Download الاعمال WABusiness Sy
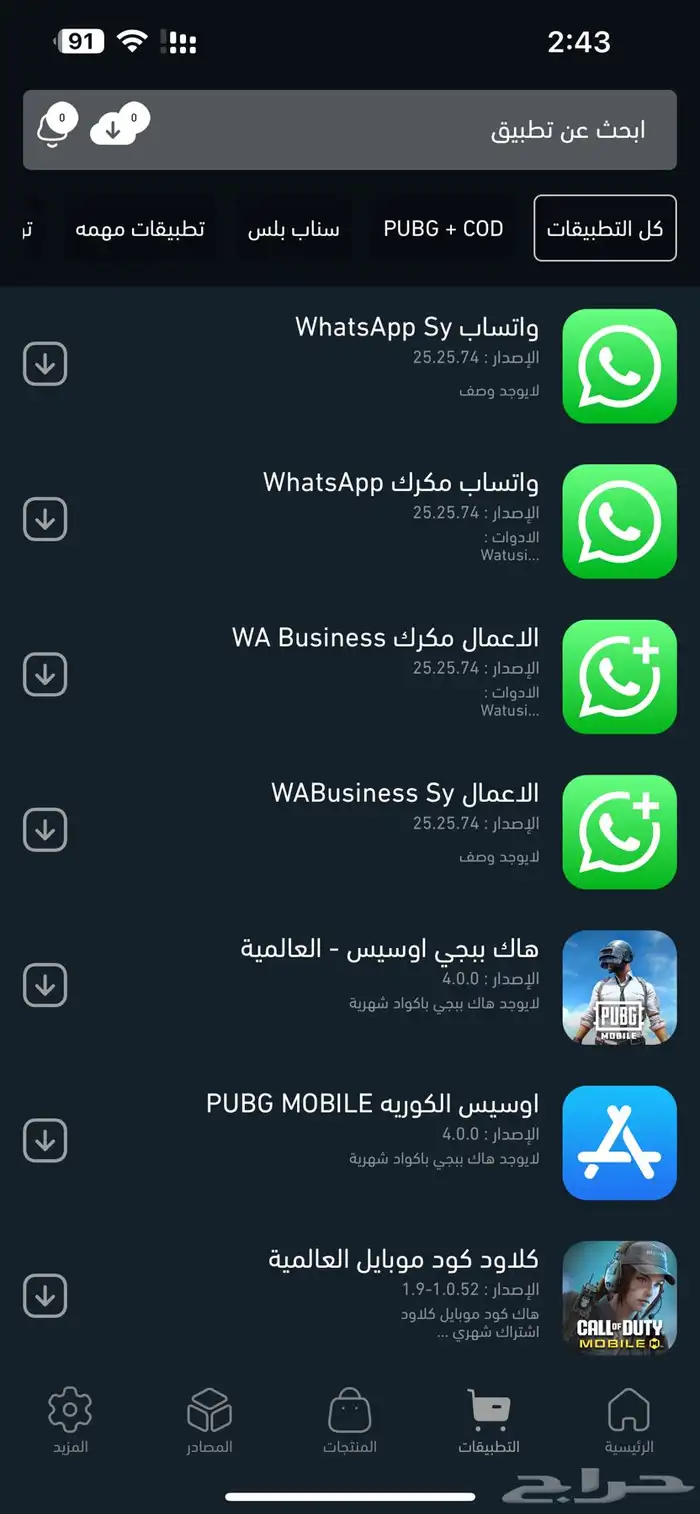The width and height of the screenshot is (700, 1514). (x=45, y=830)
